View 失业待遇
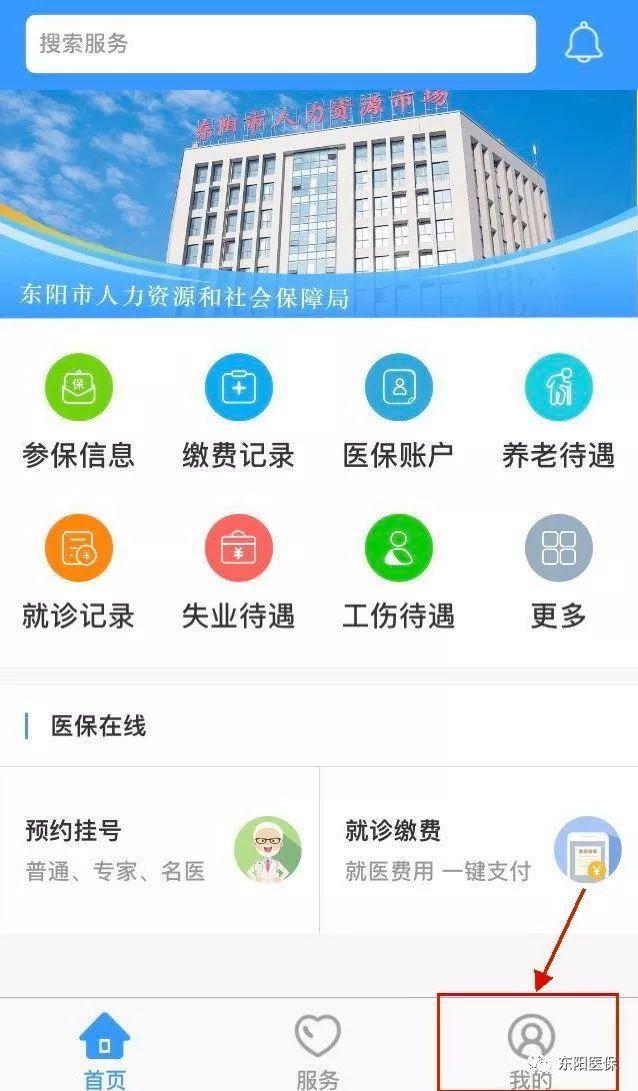This screenshot has width=638, height=1091. point(239,572)
